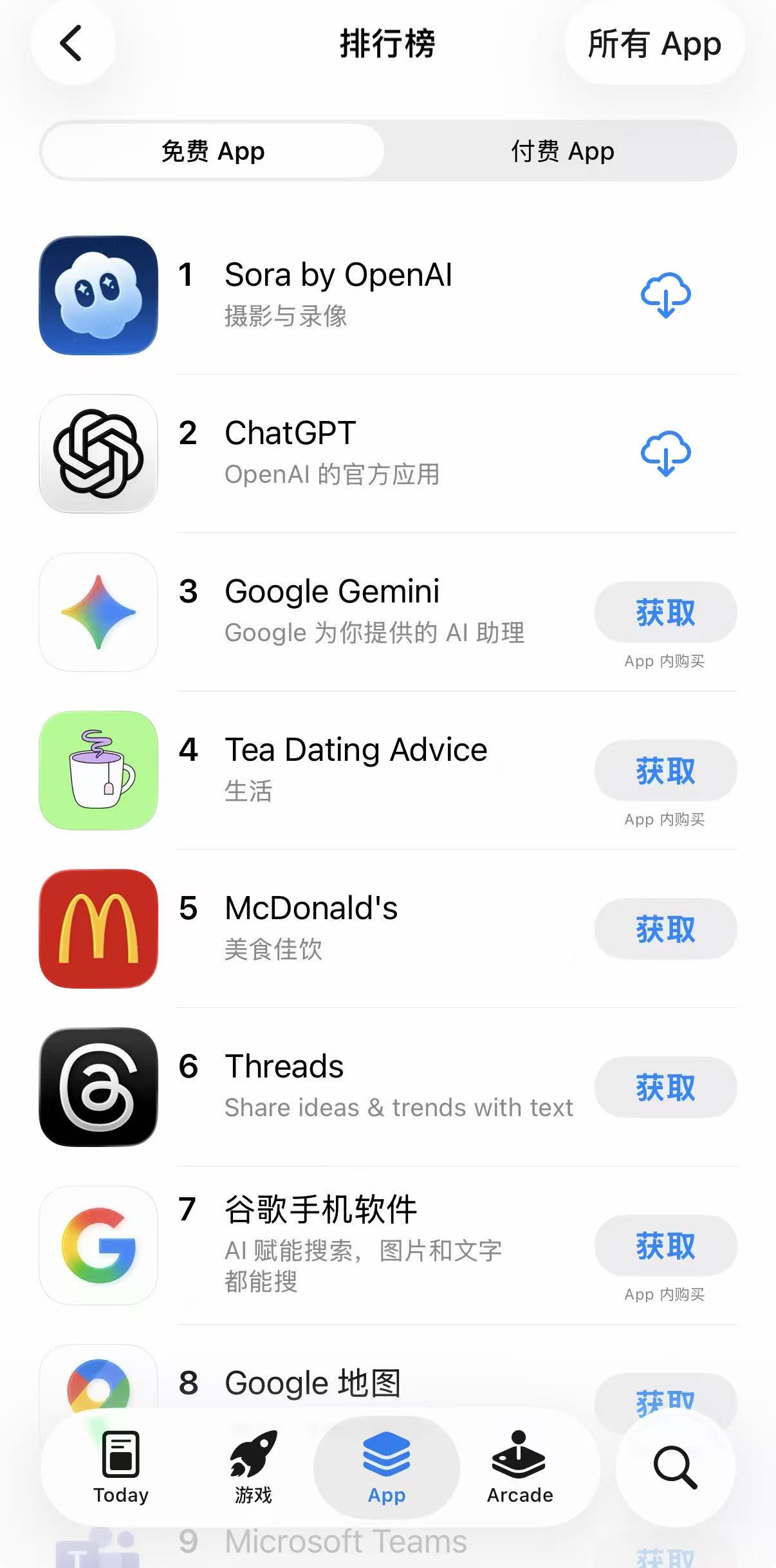Select the 免费 App segment

(213, 151)
